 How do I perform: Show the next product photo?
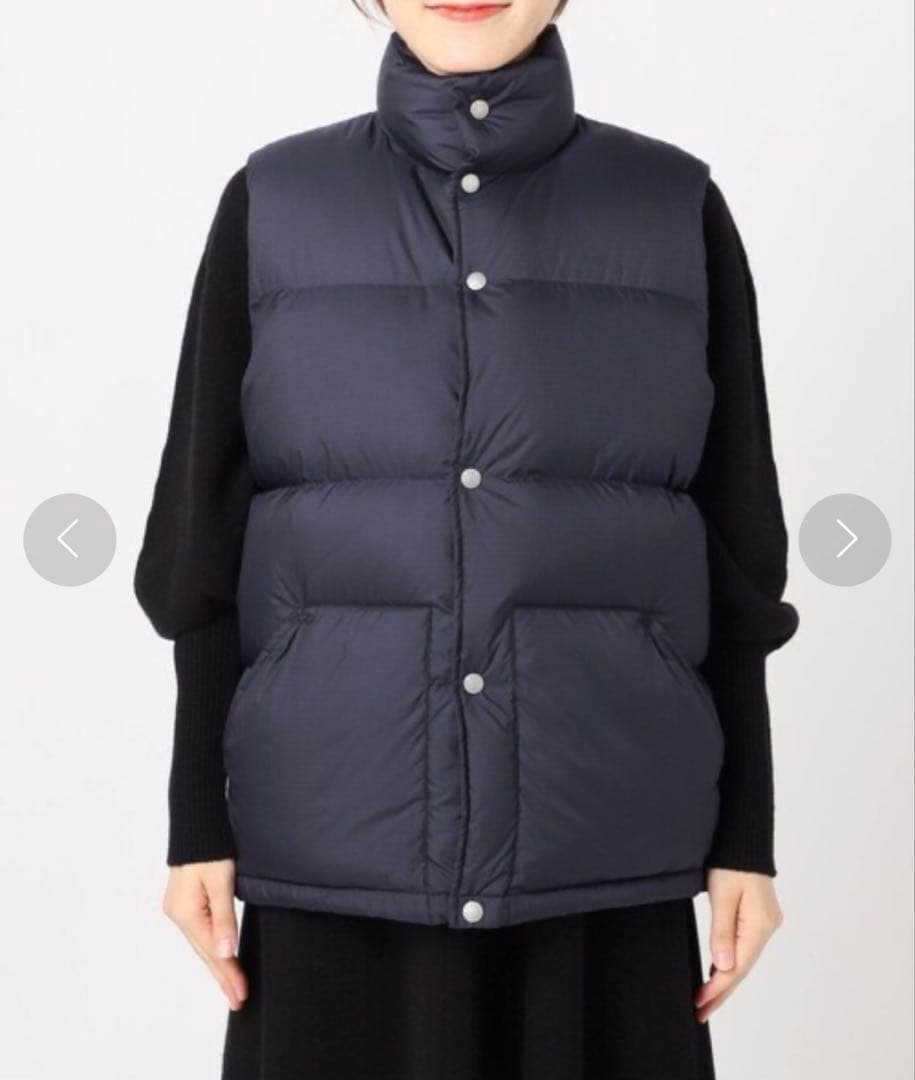[x=845, y=540]
